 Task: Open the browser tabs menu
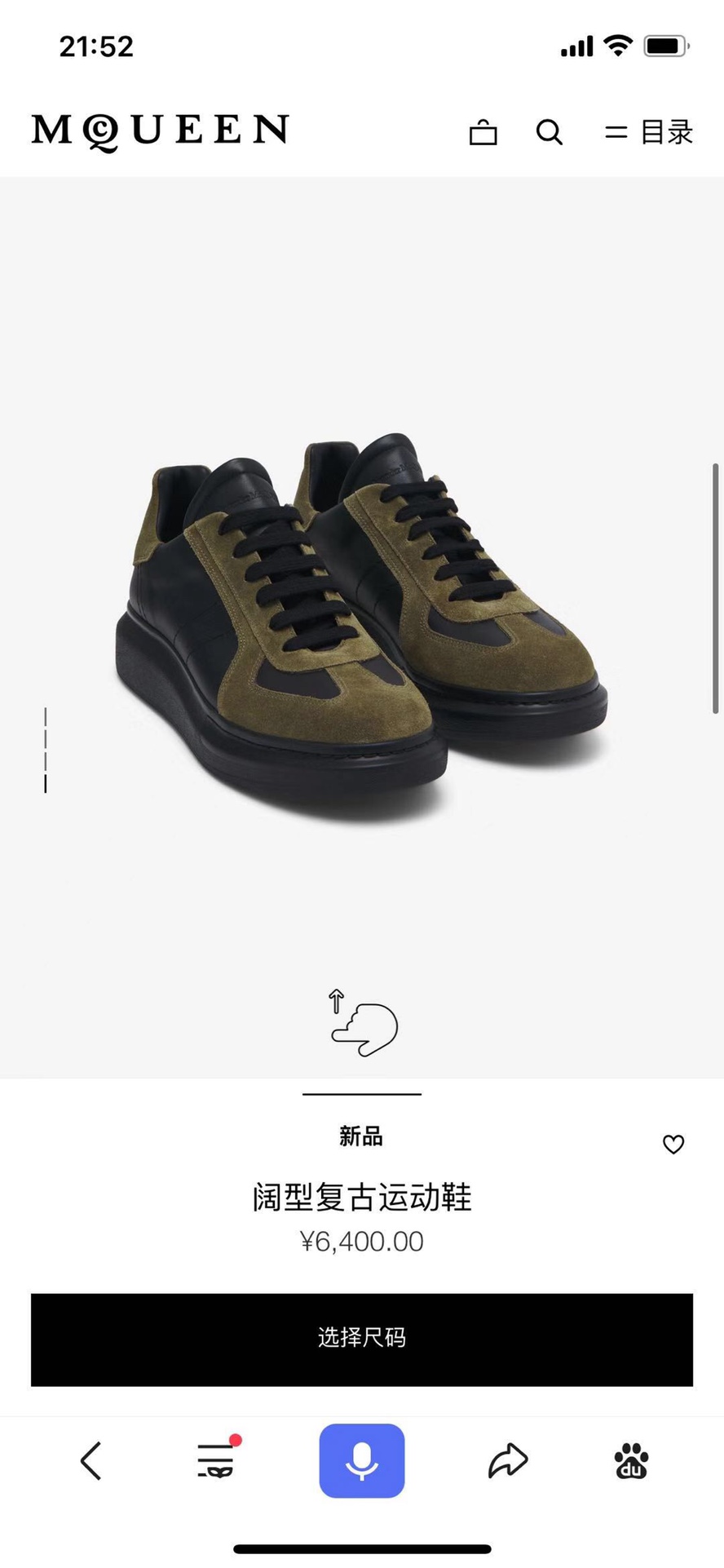[217, 1460]
